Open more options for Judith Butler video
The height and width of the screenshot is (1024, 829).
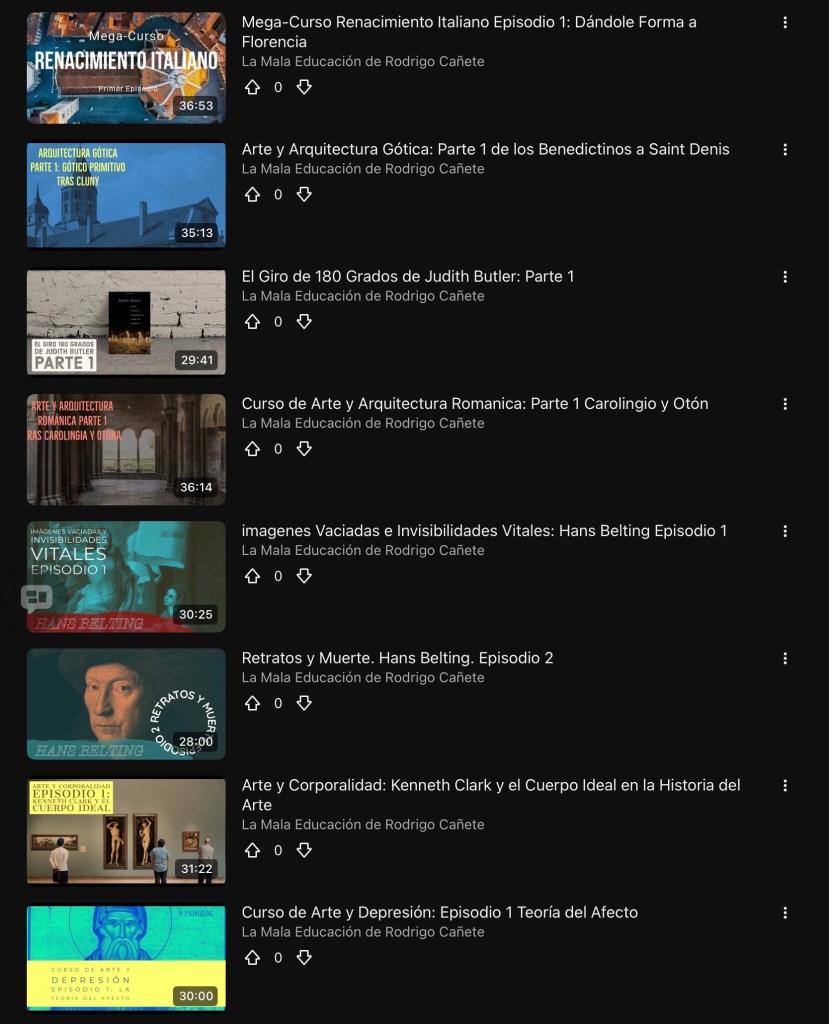click(785, 277)
